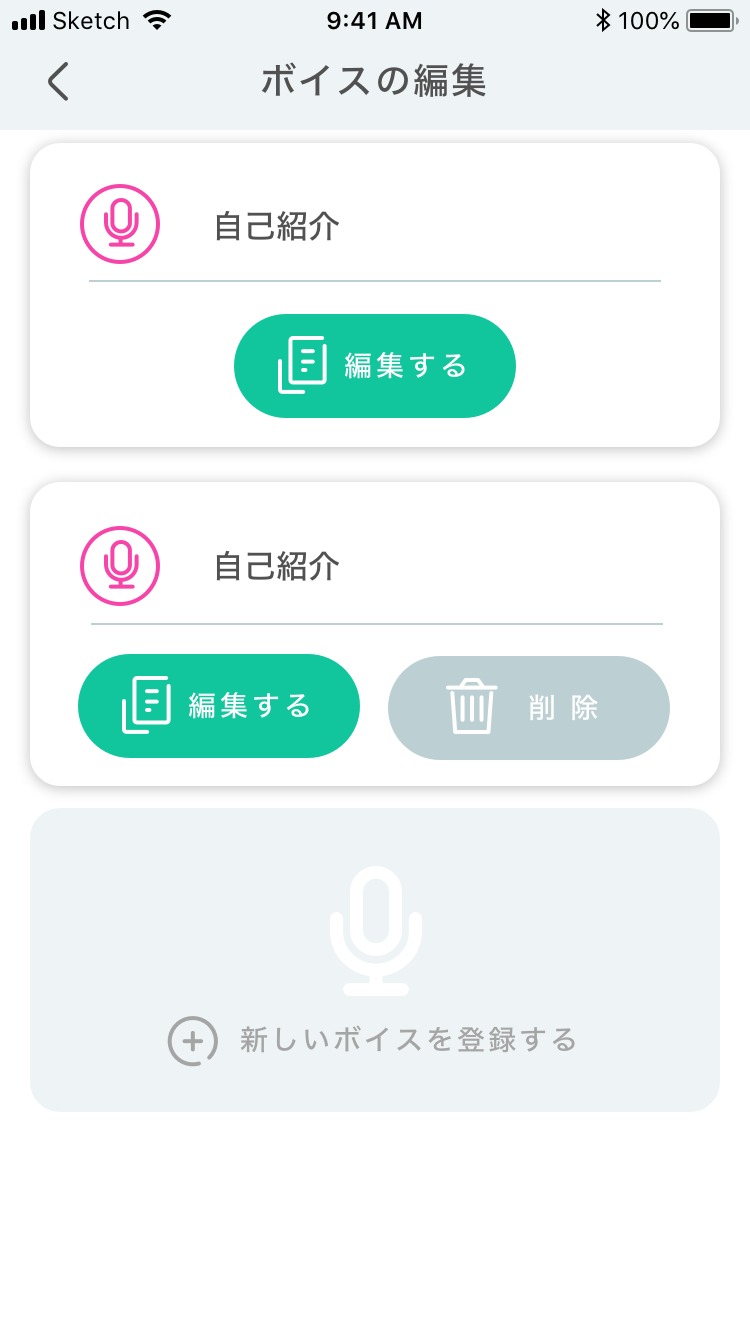
Task: Tap the pink microphone icon in the first card
Action: [120, 224]
